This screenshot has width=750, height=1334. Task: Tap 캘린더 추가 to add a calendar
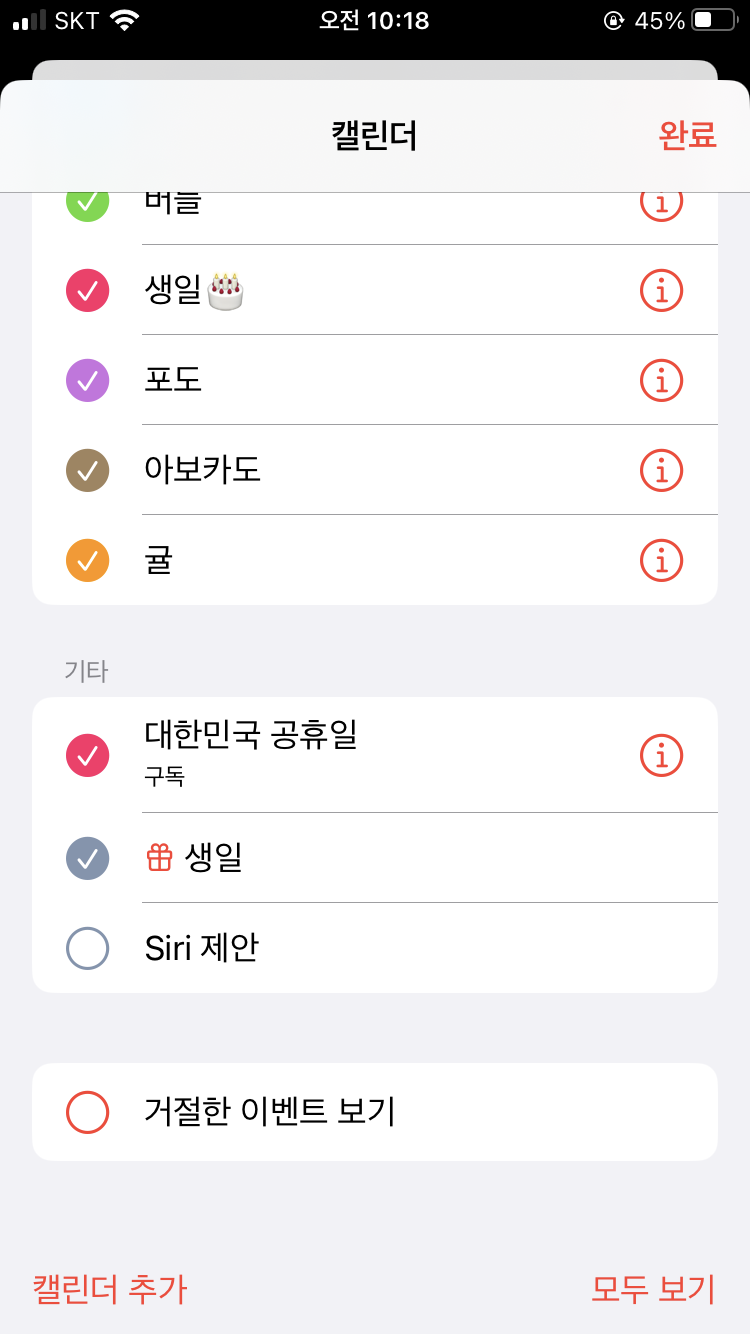coord(110,1289)
